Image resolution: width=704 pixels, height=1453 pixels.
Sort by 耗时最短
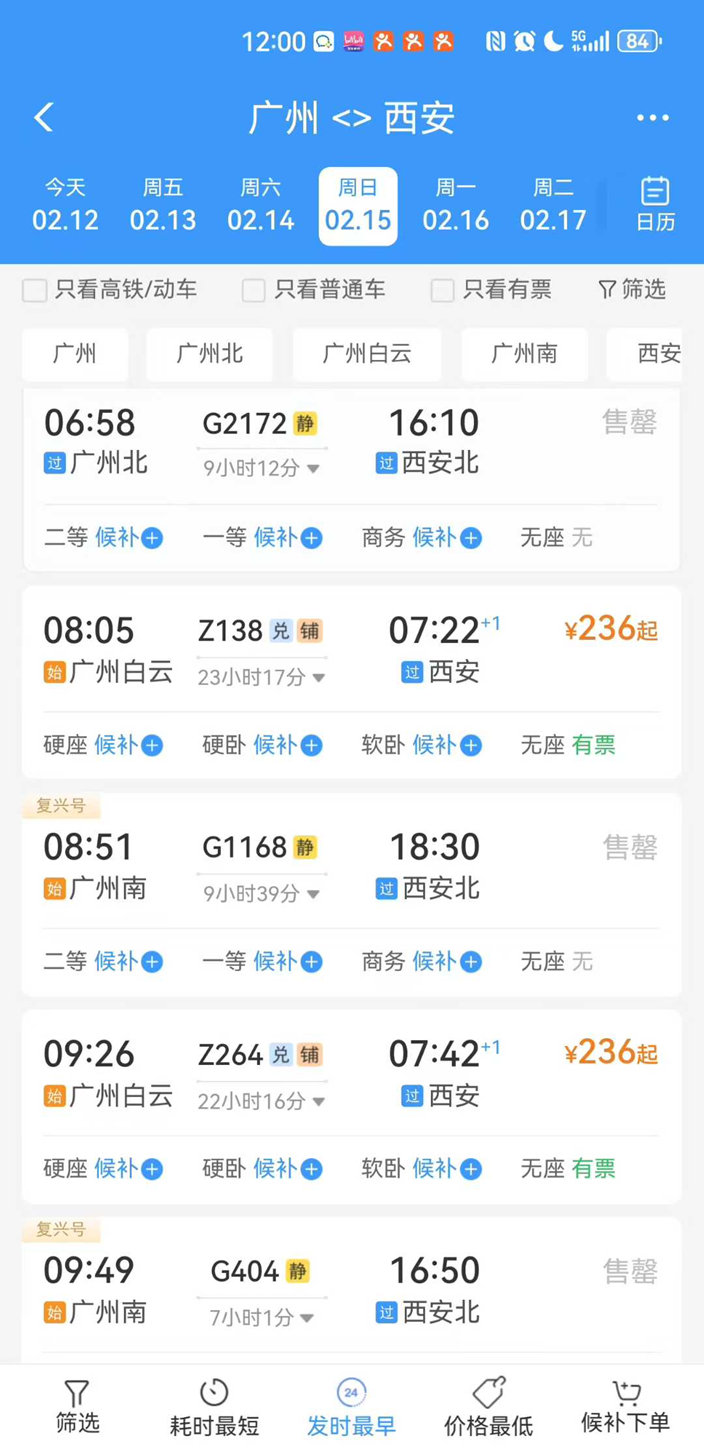(214, 1407)
